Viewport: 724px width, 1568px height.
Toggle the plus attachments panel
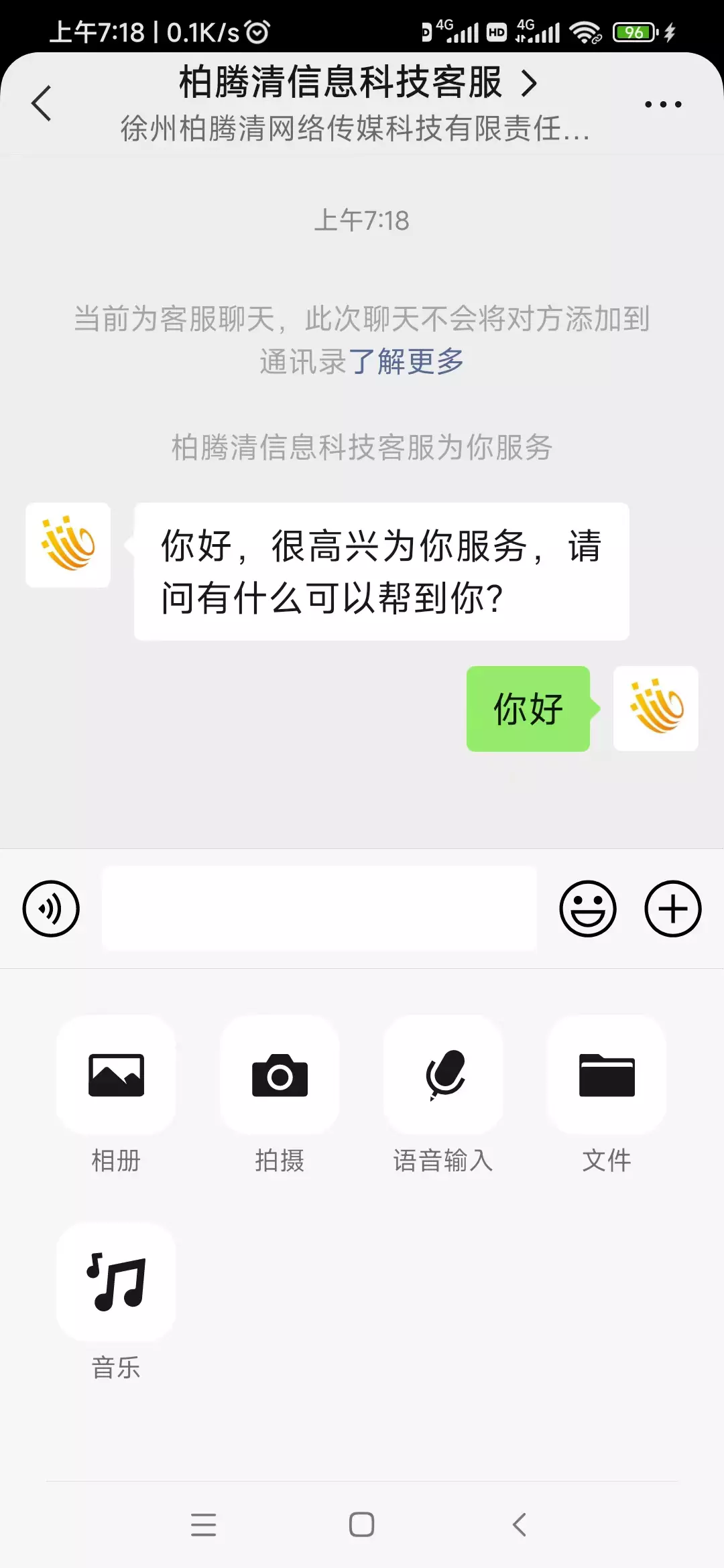click(672, 909)
